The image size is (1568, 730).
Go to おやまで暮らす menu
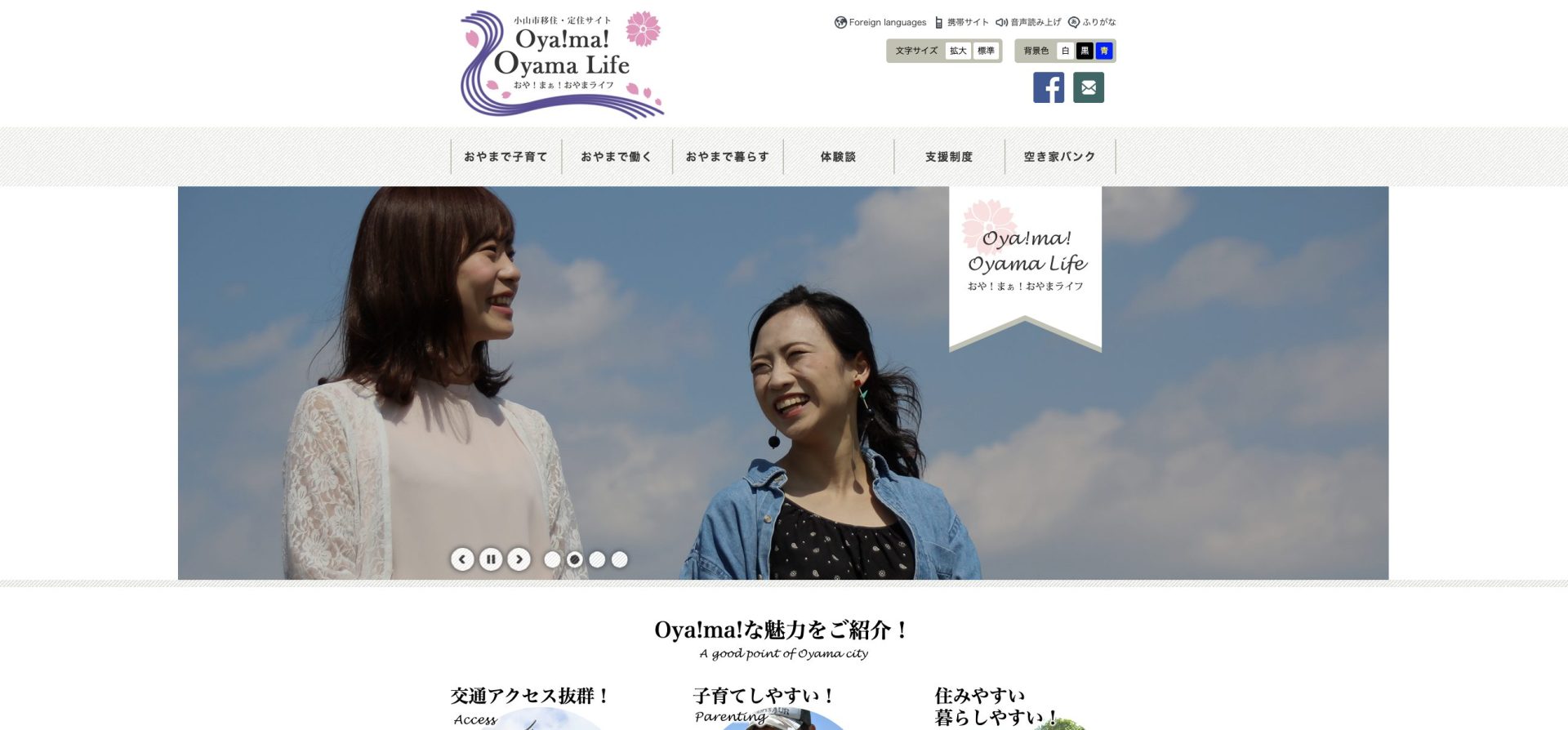pos(728,157)
